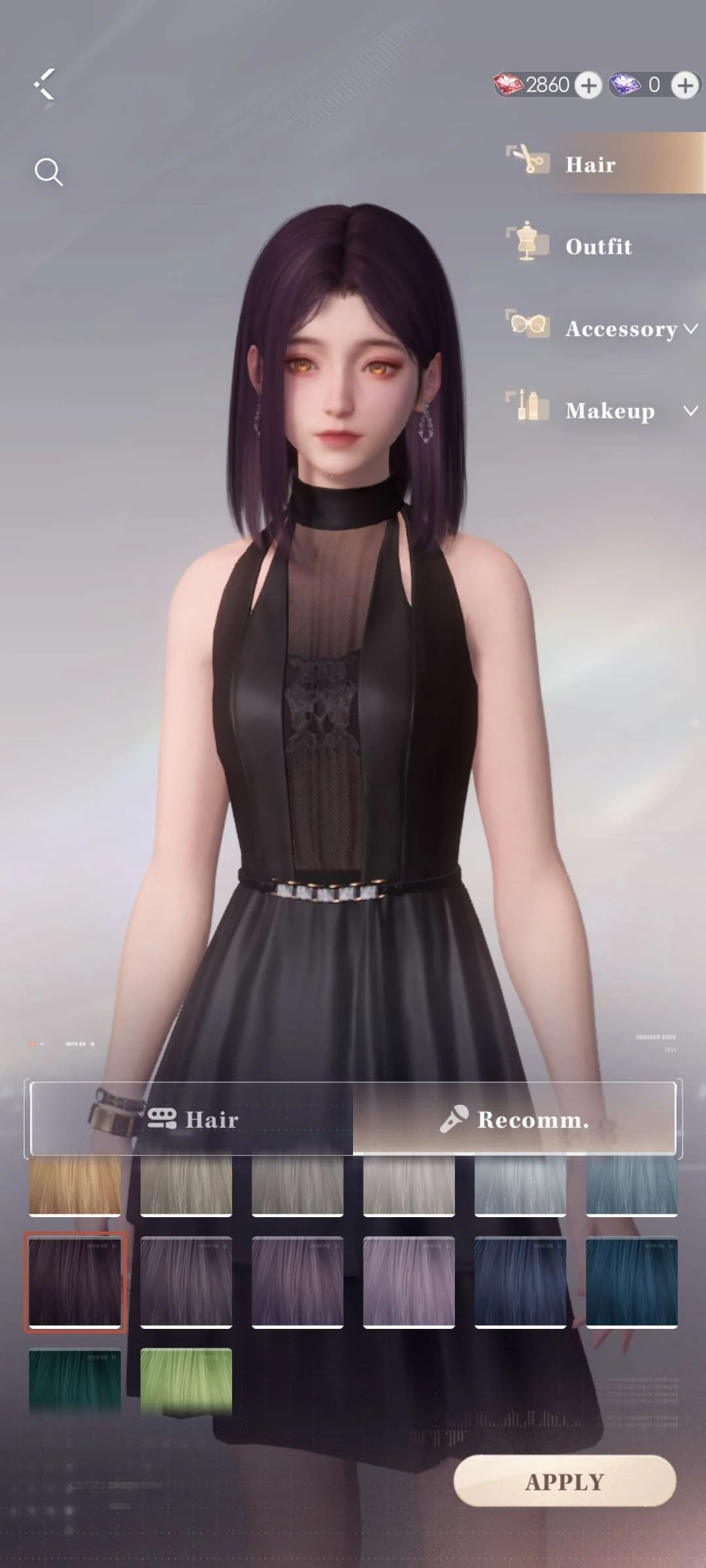Select the golden blonde hair color
Viewport: 706px width, 1568px height.
(x=75, y=1186)
